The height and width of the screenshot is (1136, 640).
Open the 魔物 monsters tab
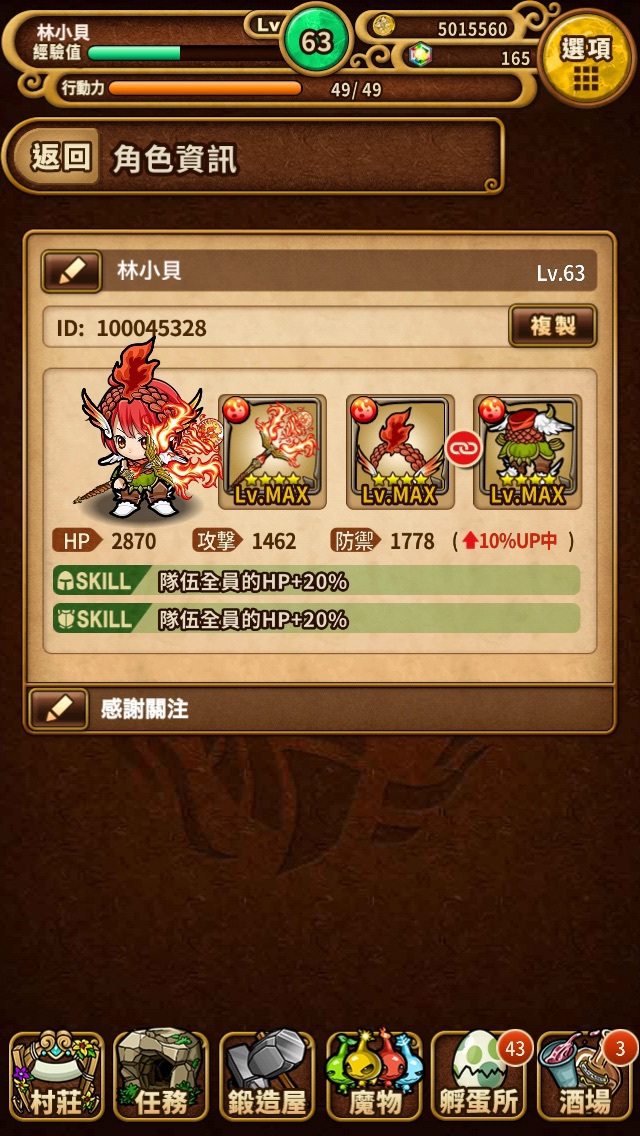click(x=374, y=1075)
